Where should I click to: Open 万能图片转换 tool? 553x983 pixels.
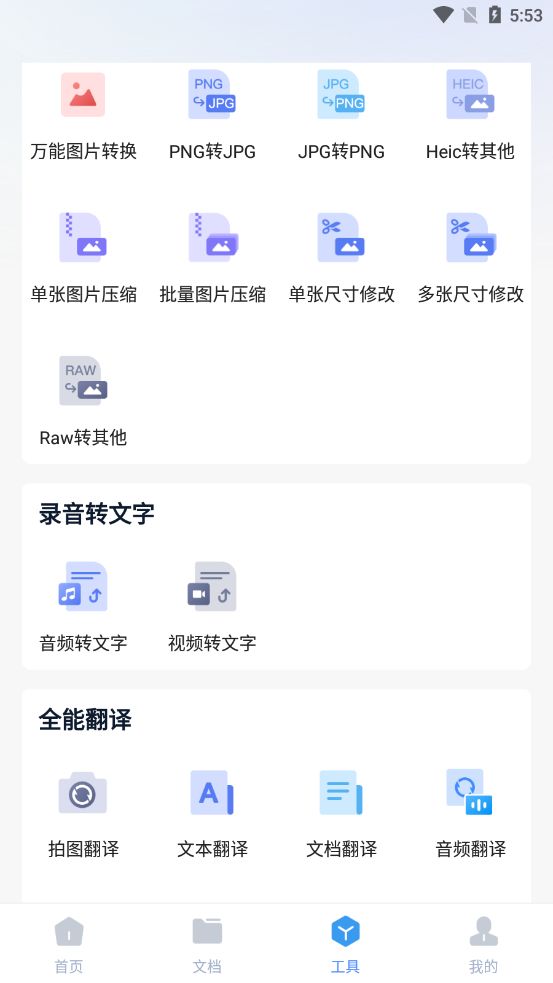click(x=83, y=116)
